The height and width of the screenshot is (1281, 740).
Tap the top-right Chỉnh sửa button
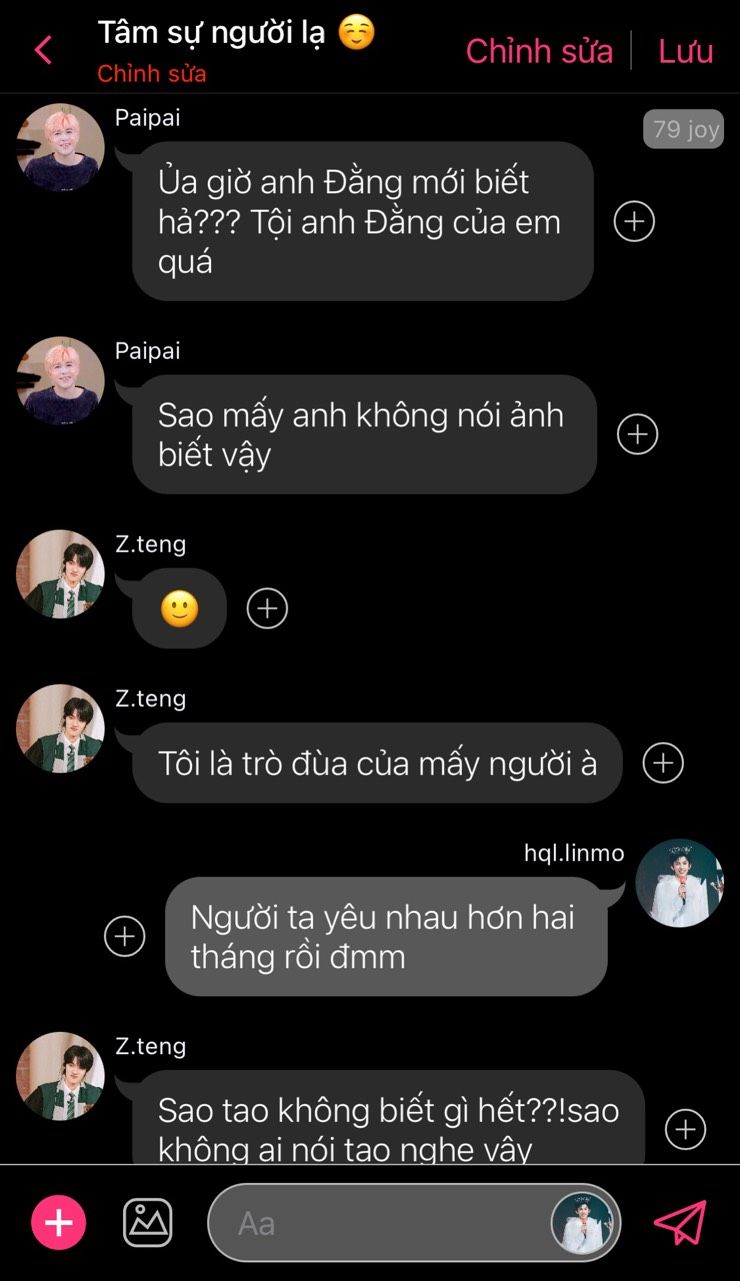[x=539, y=51]
